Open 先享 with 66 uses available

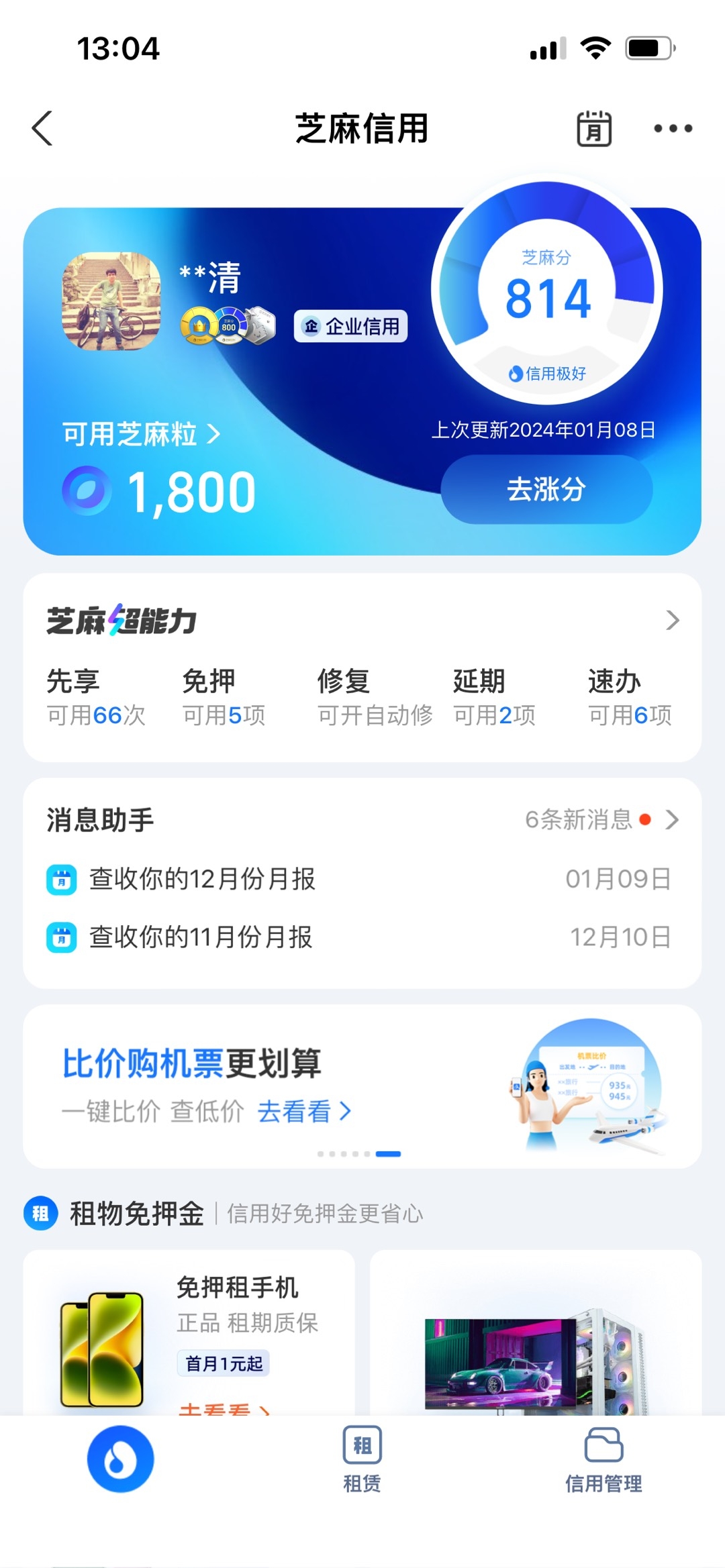[x=95, y=697]
